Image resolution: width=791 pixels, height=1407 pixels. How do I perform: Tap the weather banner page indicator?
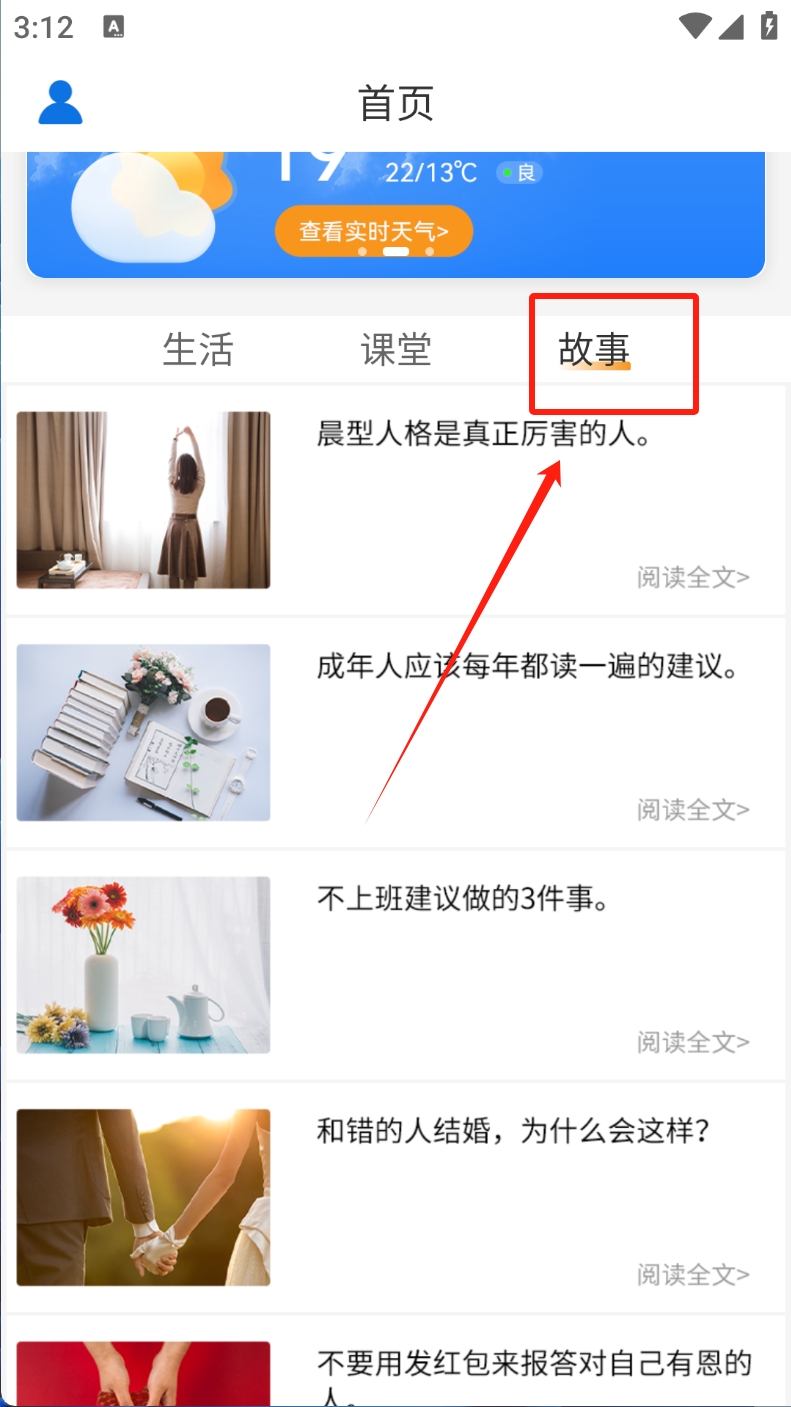point(396,252)
